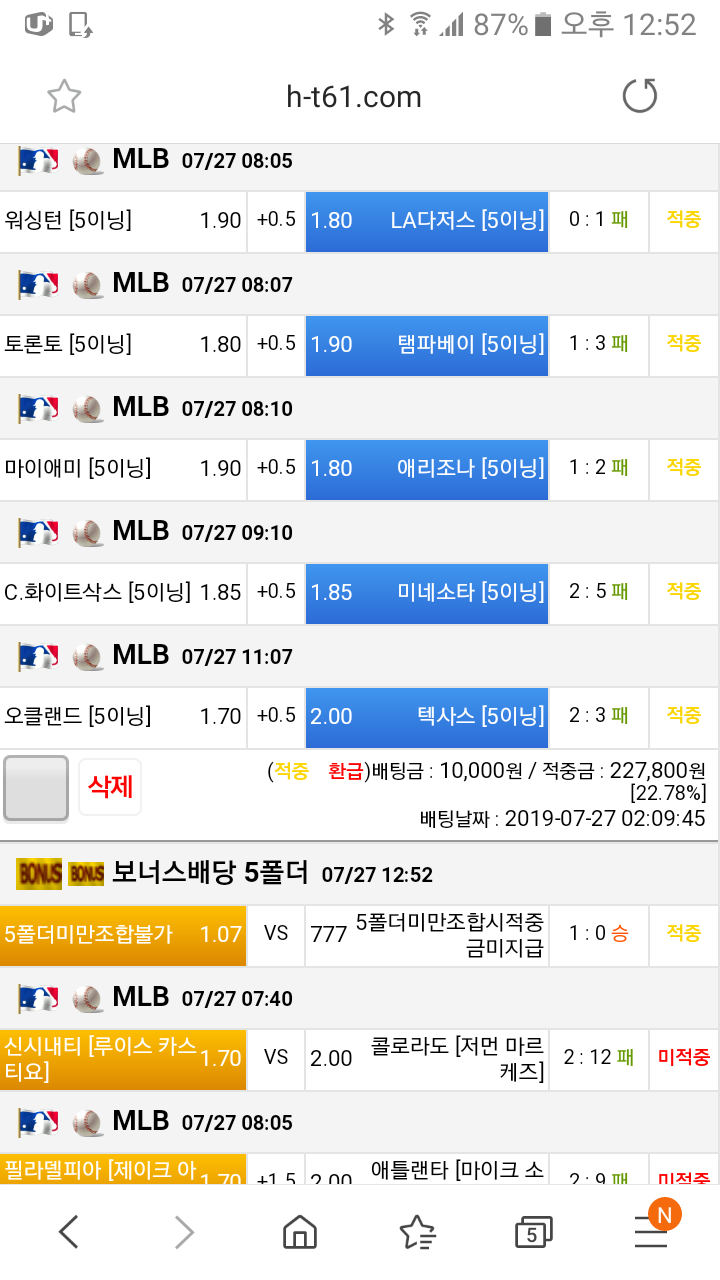Reload the page
This screenshot has height=1280, width=720.
coord(640,97)
